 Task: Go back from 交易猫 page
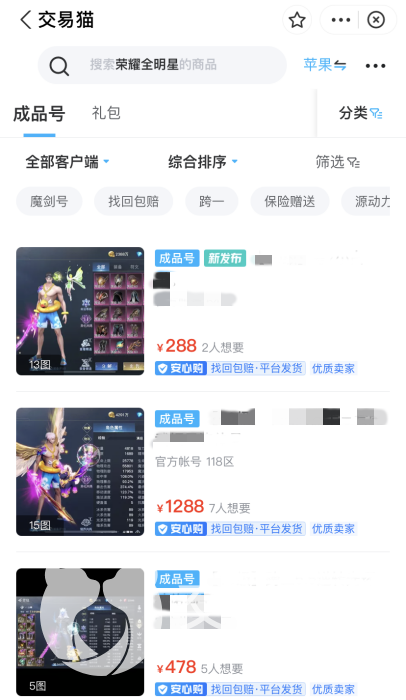(26, 20)
